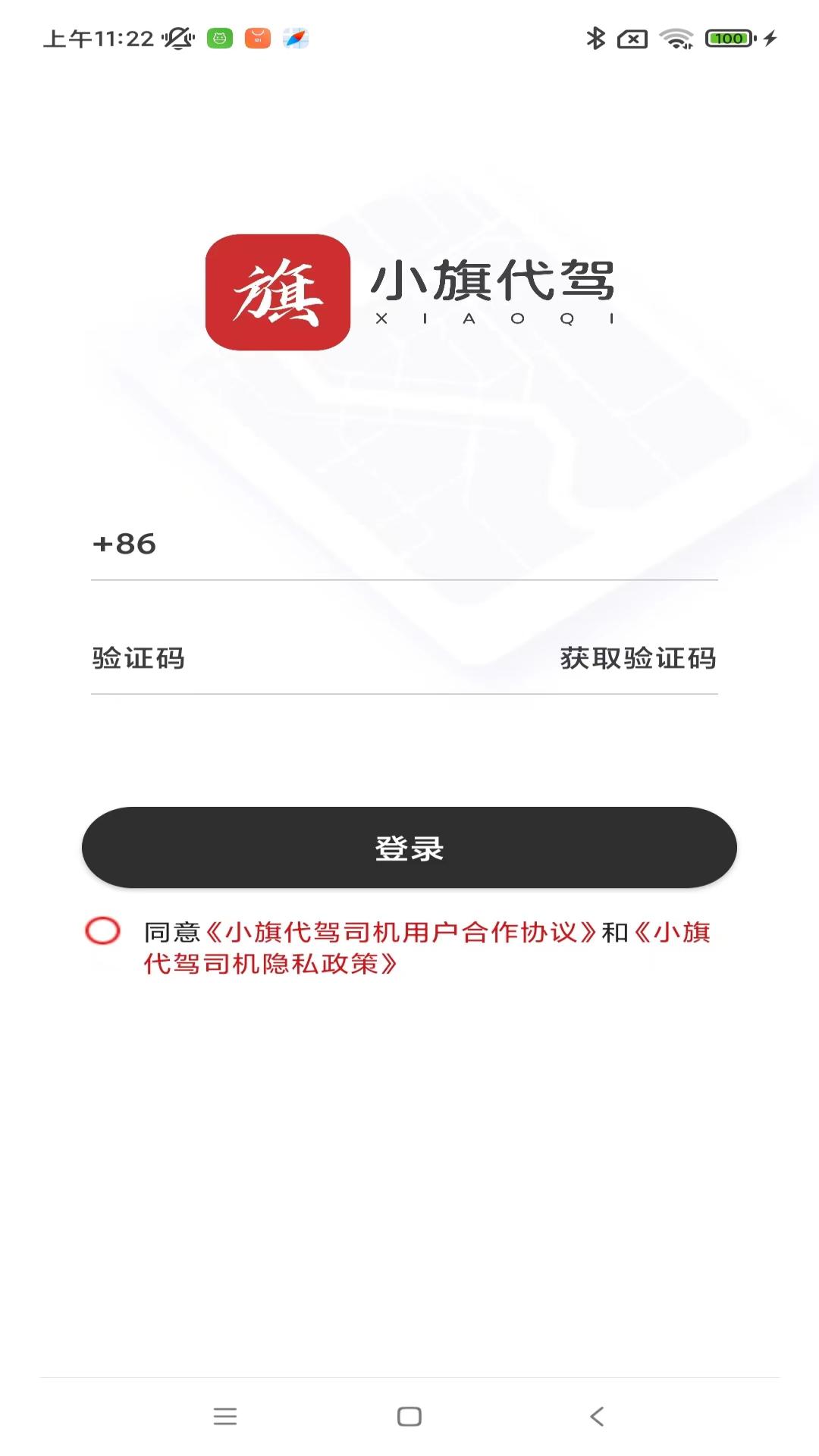The height and width of the screenshot is (1456, 819).
Task: Tap the orange app store notification icon
Action: (x=258, y=37)
